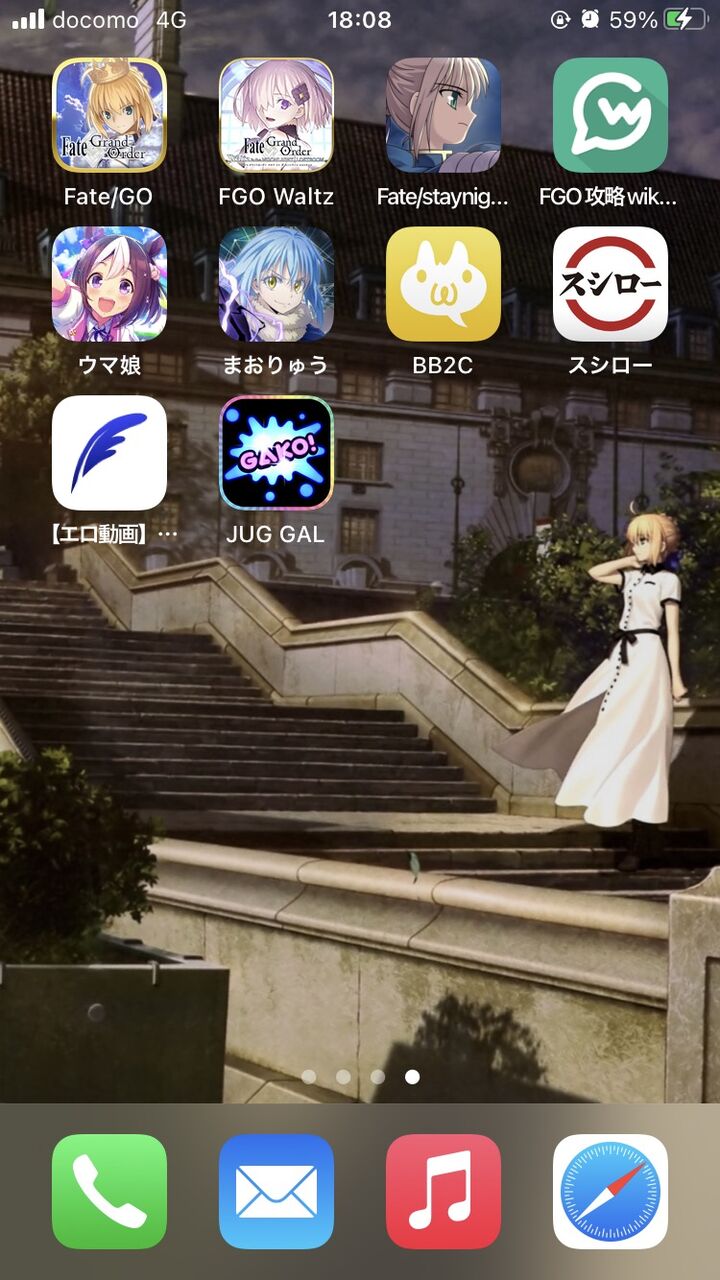The width and height of the screenshot is (720, 1280).
Task: Launch the ウマ娘 game
Action: 109,284
